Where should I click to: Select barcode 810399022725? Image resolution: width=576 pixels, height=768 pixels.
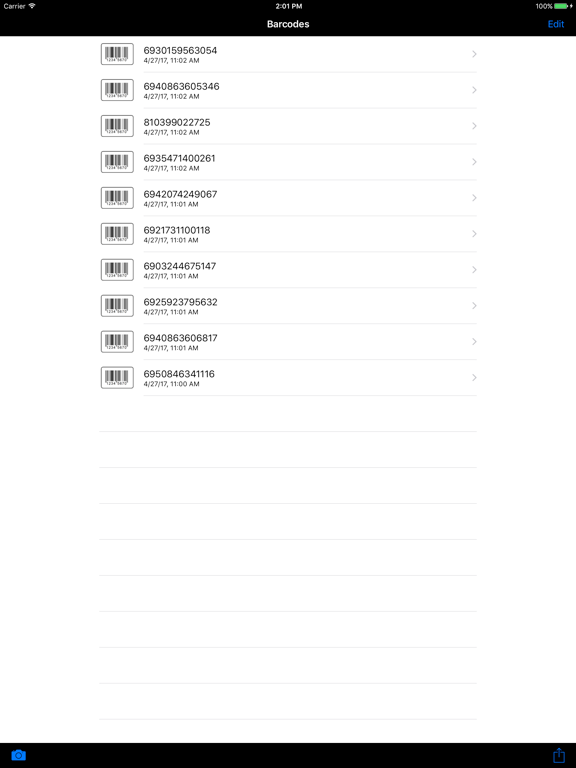coord(288,126)
